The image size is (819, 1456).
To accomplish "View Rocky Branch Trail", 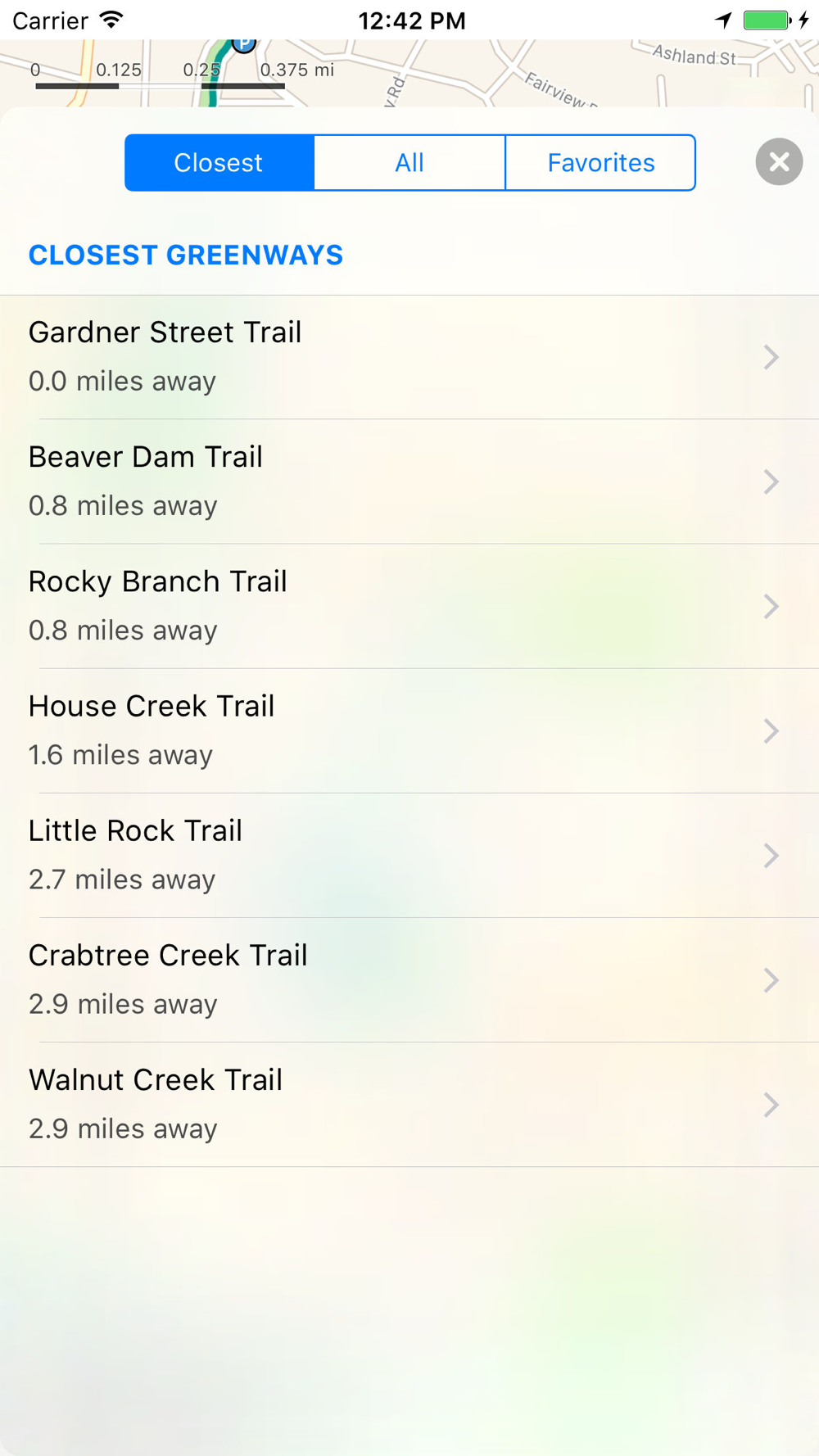I will point(409,606).
